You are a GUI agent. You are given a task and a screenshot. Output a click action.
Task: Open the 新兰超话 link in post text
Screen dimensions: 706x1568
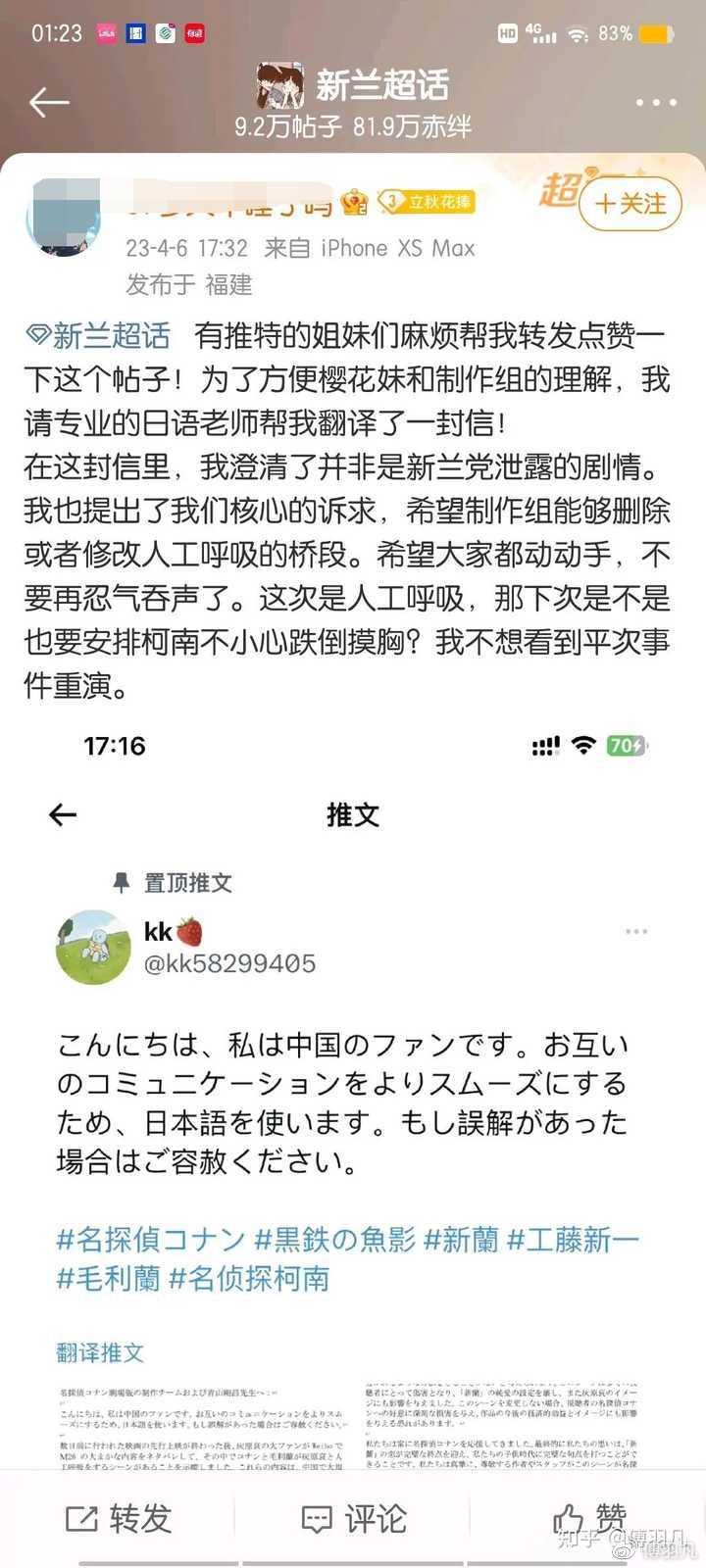[98, 335]
